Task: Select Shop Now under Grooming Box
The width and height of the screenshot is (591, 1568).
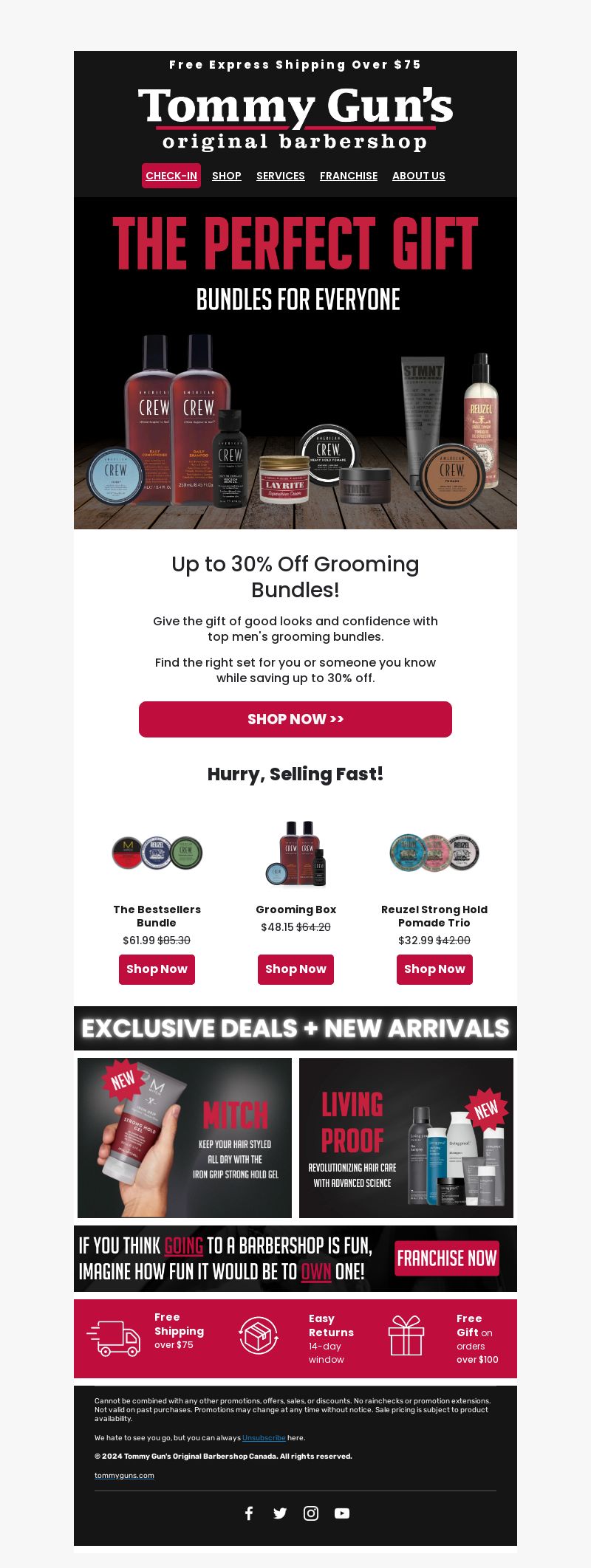Action: coord(295,969)
